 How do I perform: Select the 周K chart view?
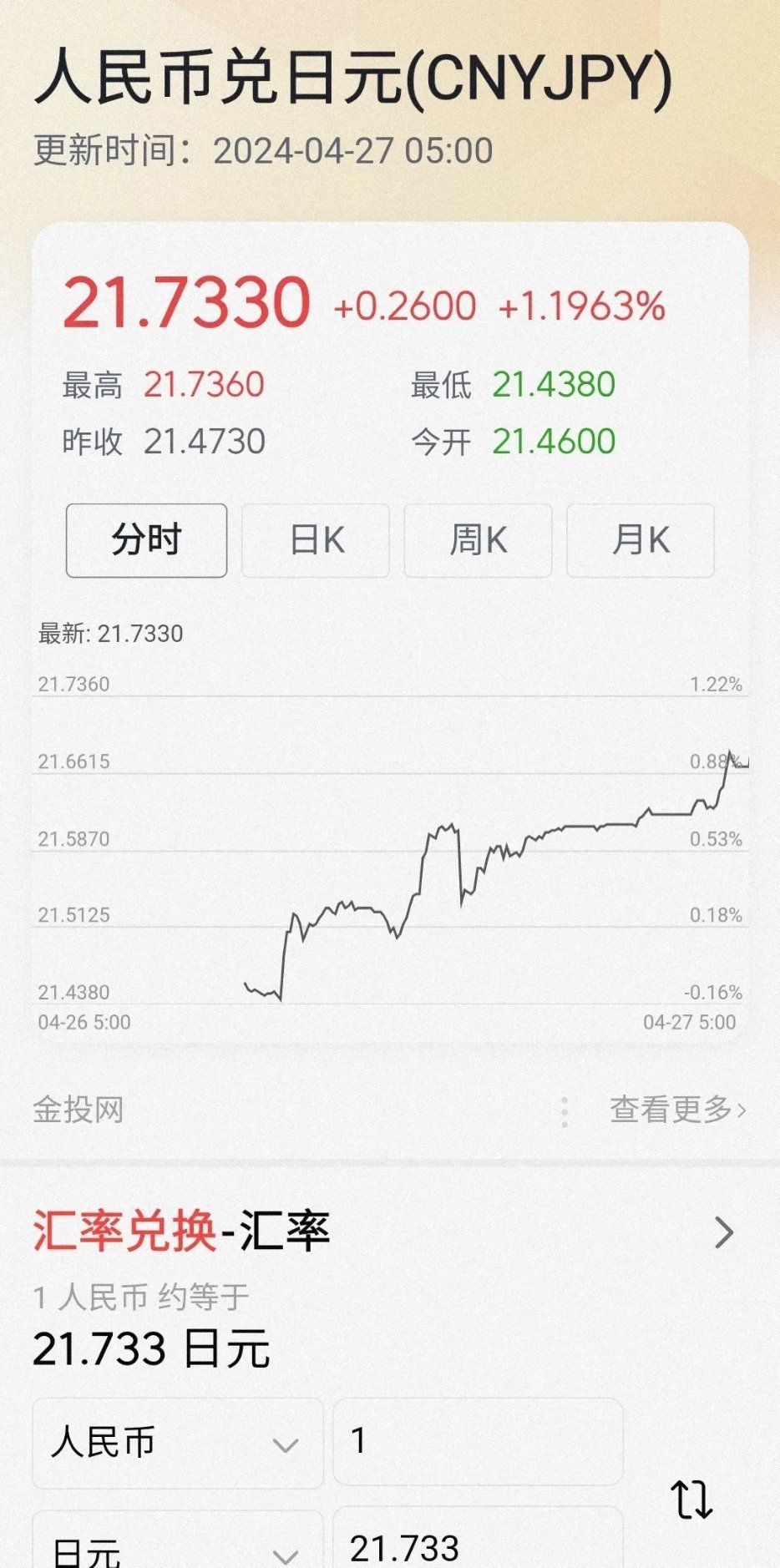pyautogui.click(x=478, y=540)
